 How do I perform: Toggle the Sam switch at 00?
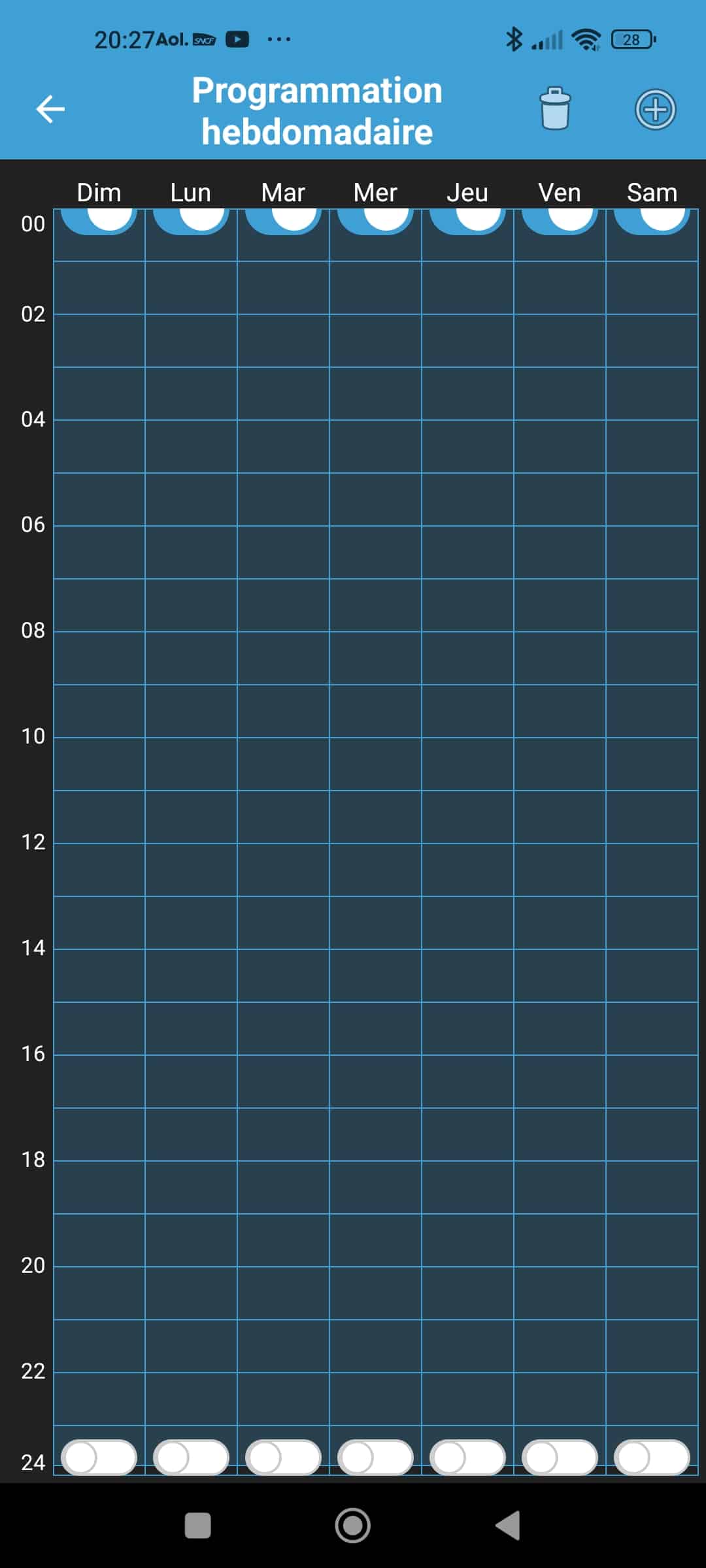click(652, 221)
